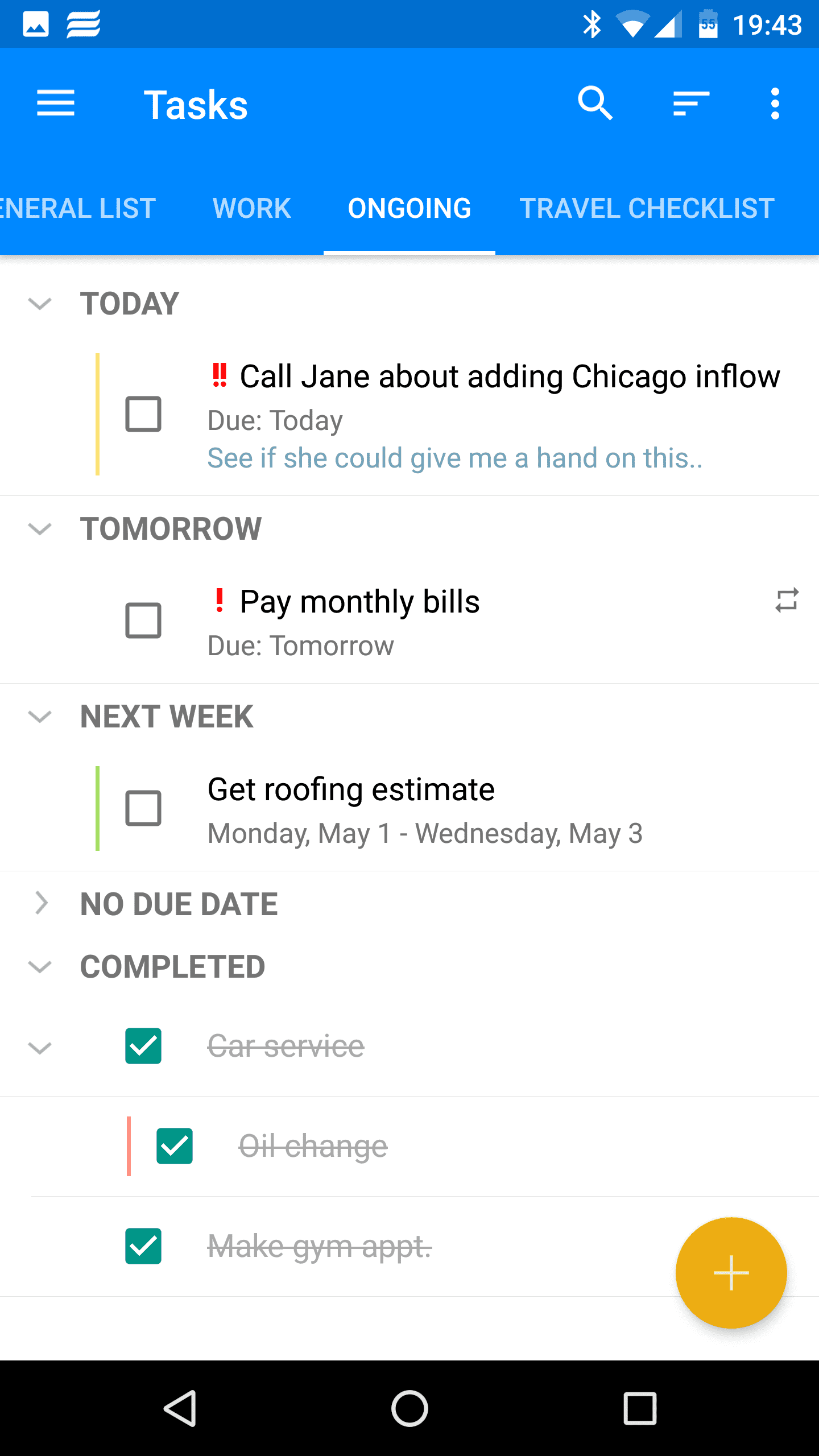Collapse the Tomorrow section
Viewport: 819px width, 1456px height.
point(40,529)
